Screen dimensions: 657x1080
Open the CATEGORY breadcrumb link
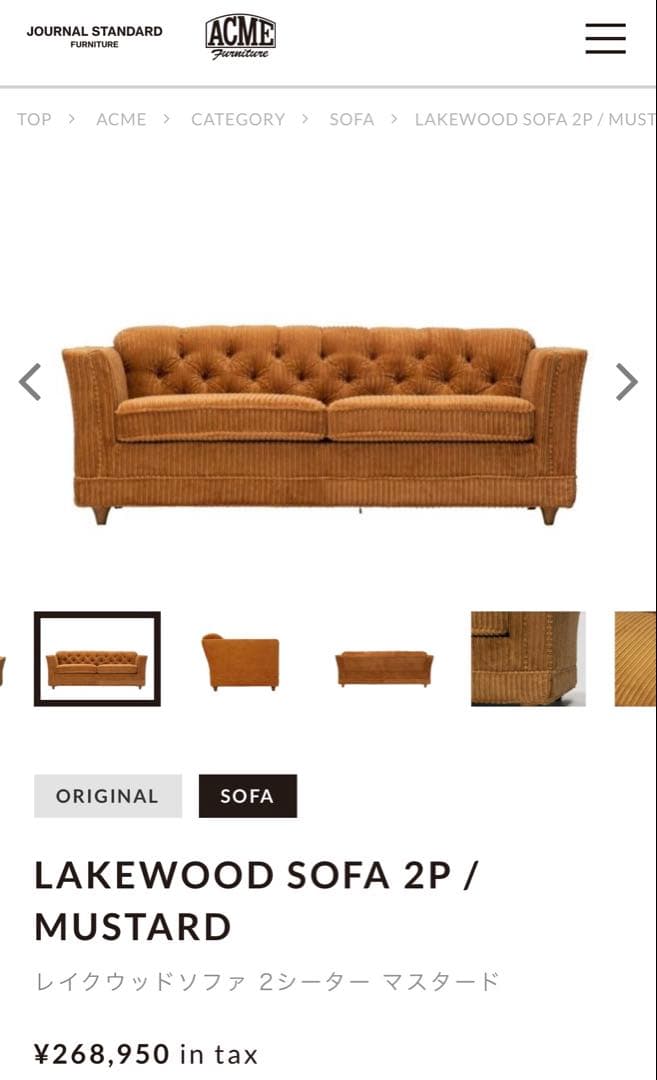pyautogui.click(x=238, y=119)
